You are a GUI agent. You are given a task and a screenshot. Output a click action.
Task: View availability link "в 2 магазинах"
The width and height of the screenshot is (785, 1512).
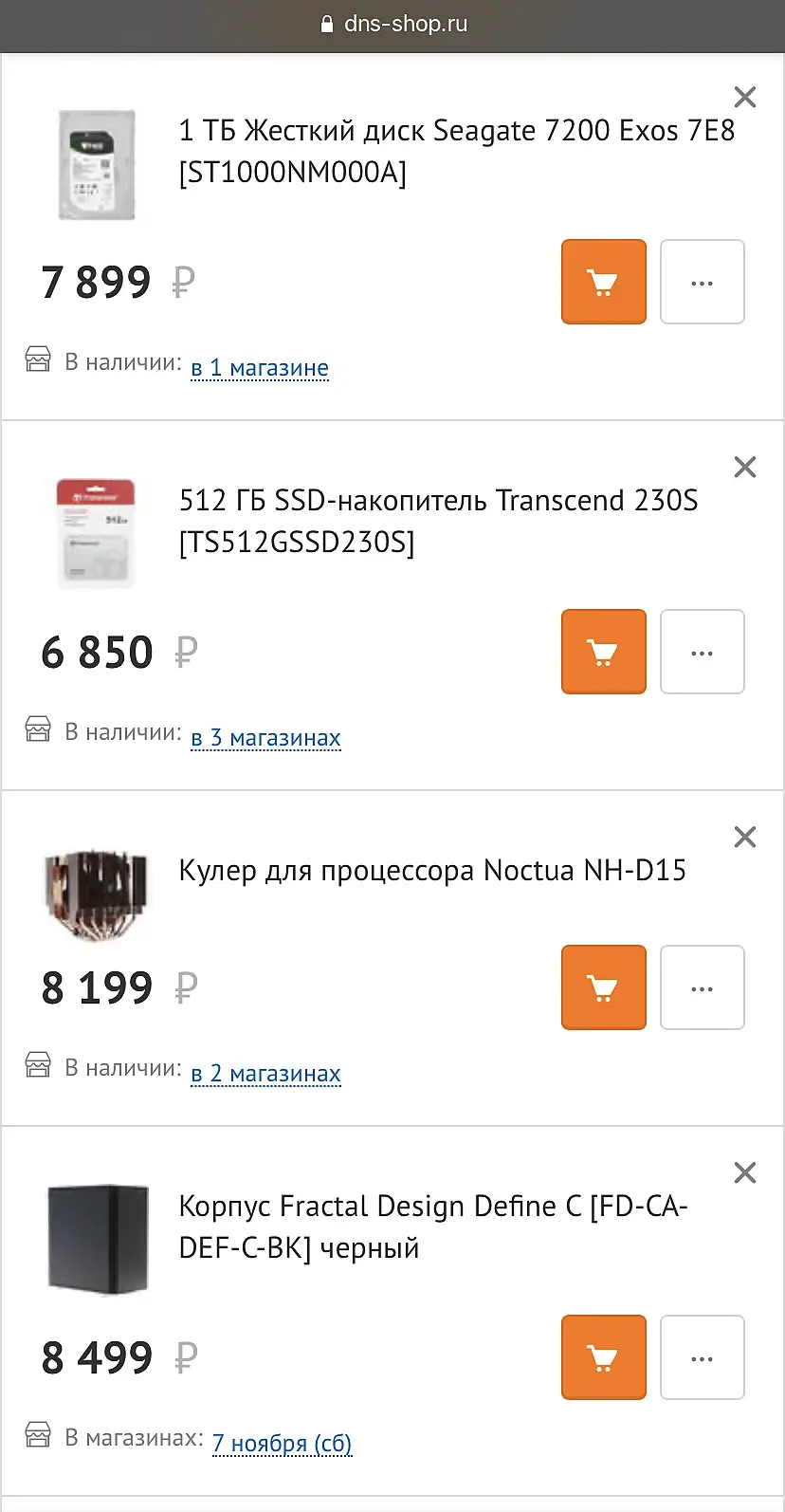[x=265, y=1074]
